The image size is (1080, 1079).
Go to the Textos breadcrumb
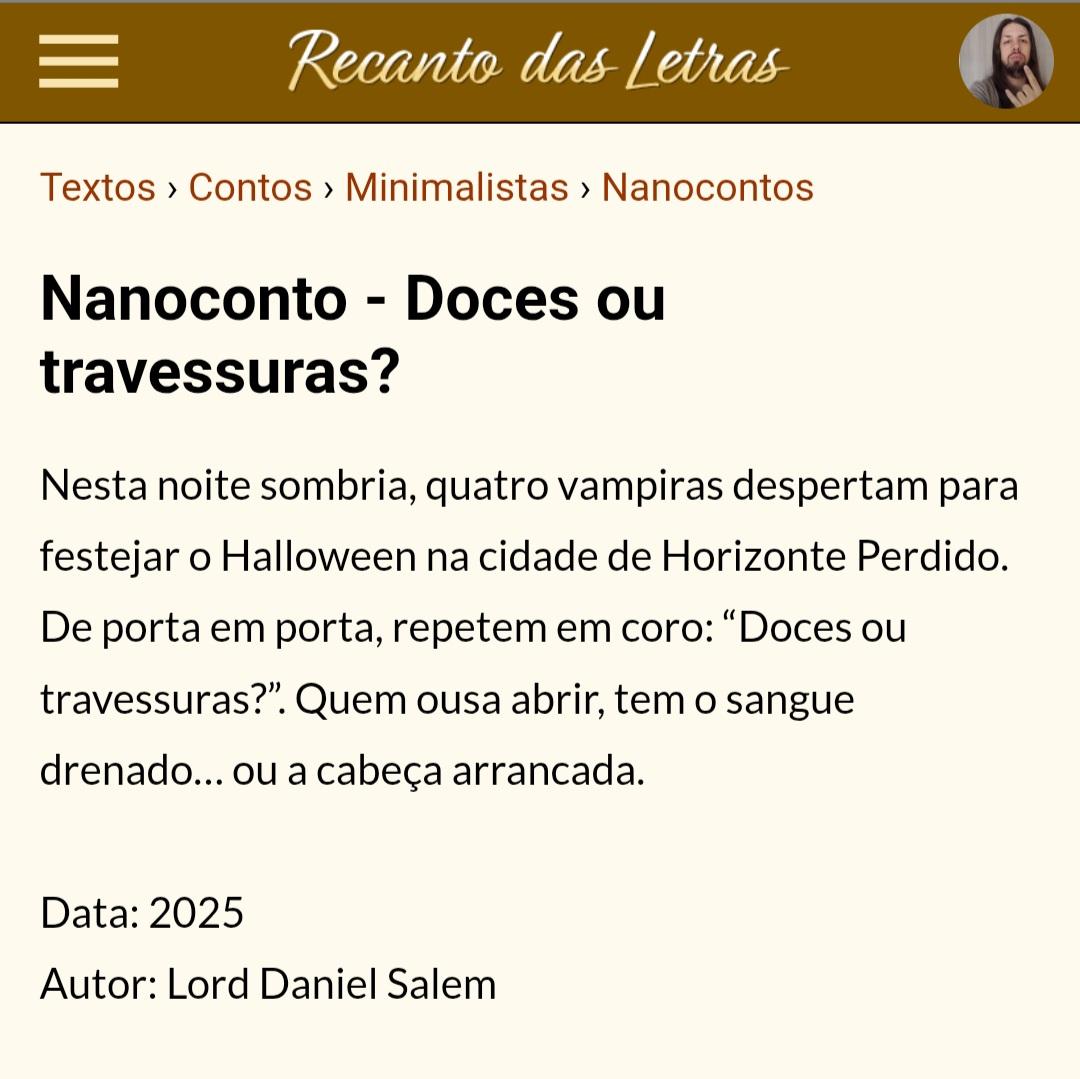[98, 188]
